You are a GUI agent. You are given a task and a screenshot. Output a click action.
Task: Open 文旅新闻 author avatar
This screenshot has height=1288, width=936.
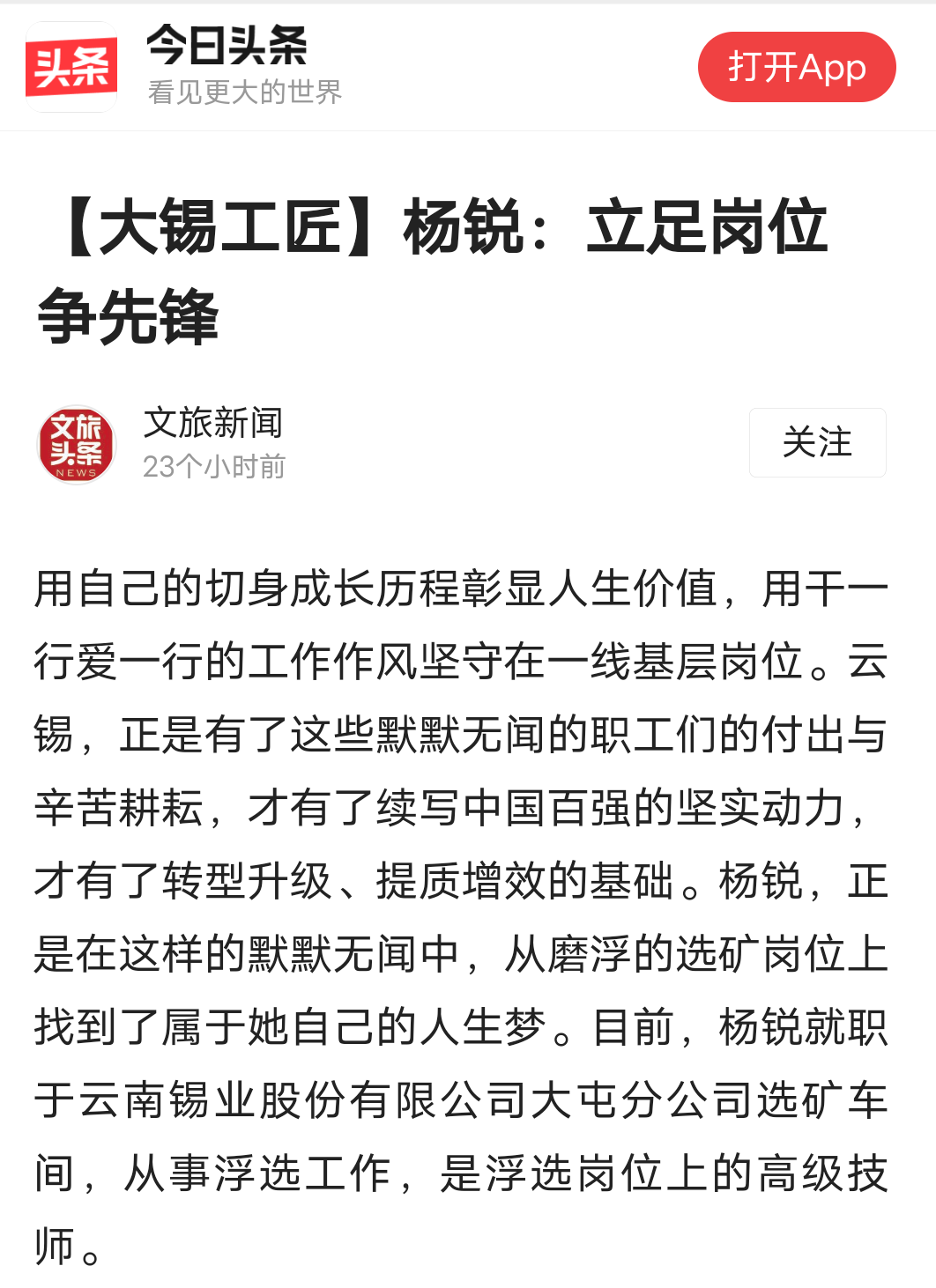click(x=77, y=444)
